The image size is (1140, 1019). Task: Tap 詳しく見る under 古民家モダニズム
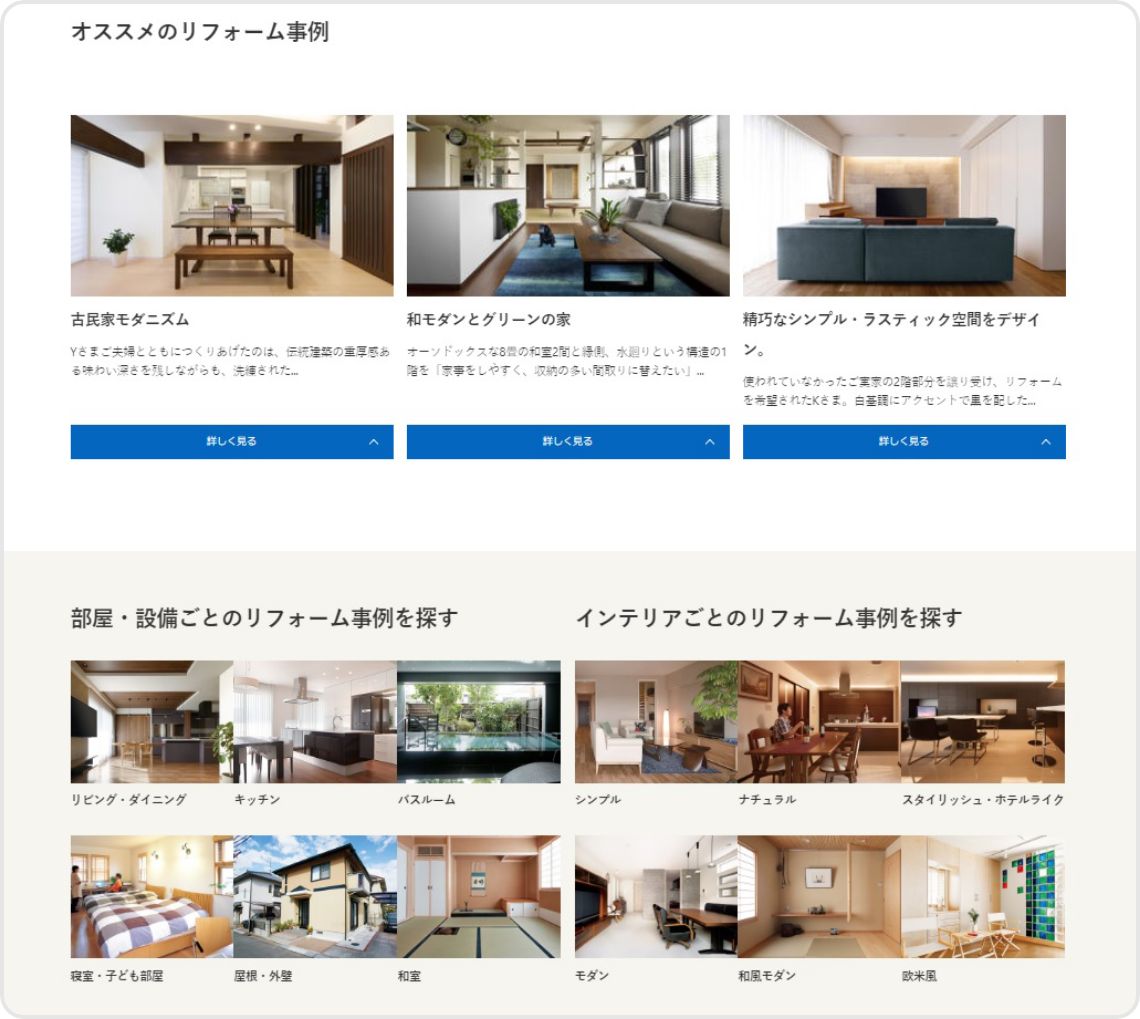pos(232,441)
